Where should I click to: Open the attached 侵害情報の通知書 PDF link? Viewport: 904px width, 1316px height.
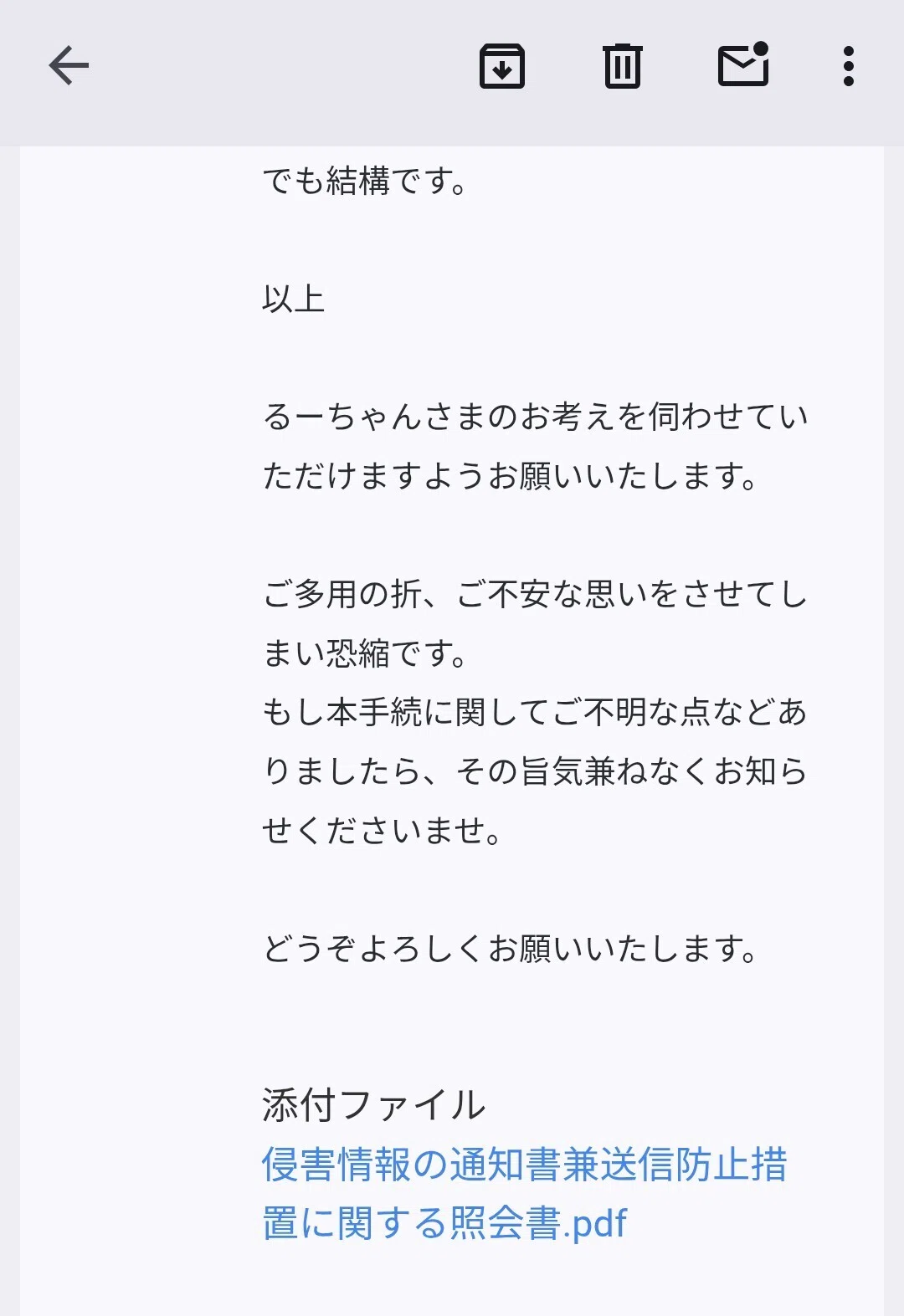pyautogui.click(x=524, y=1194)
